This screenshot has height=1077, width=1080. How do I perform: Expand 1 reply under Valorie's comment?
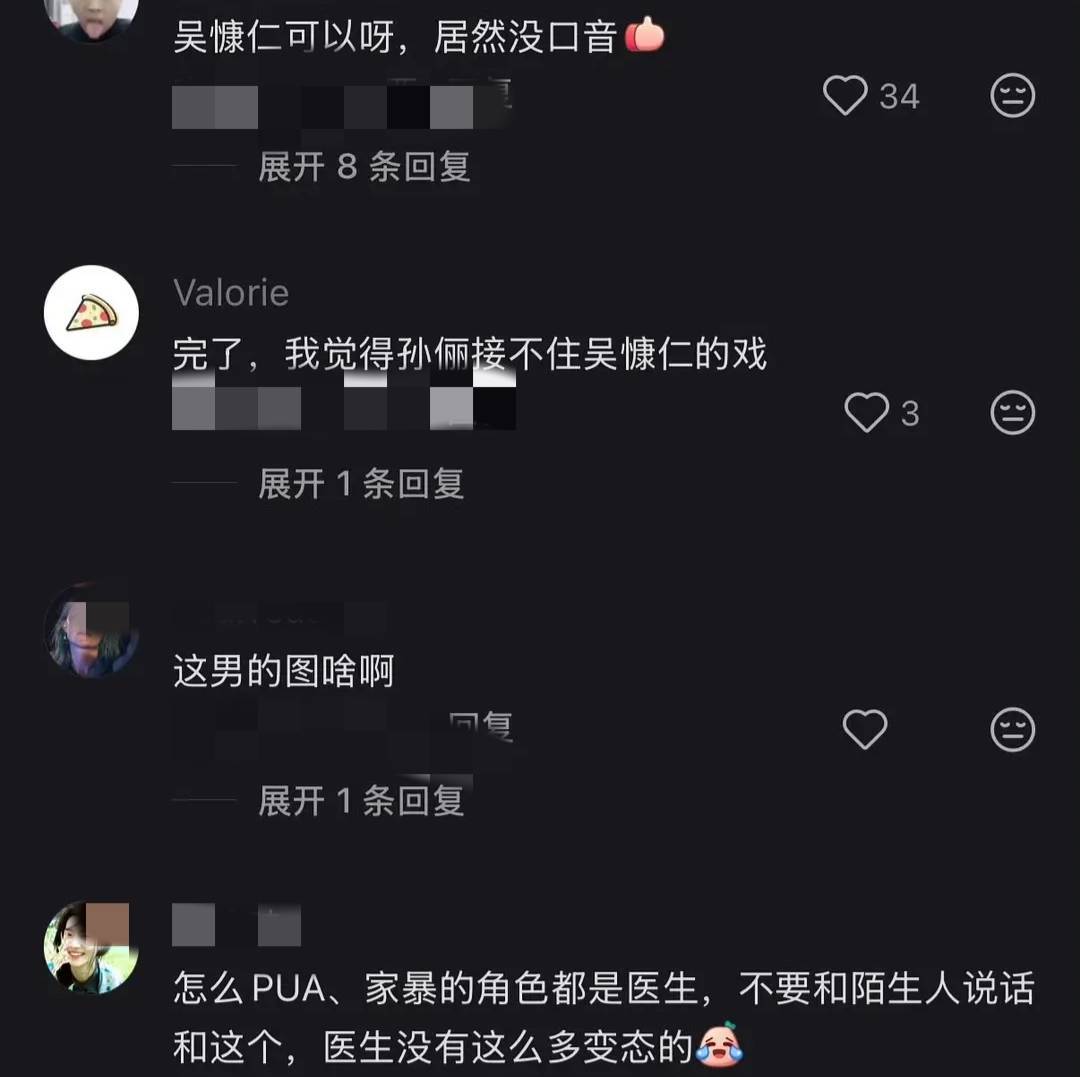coord(361,484)
